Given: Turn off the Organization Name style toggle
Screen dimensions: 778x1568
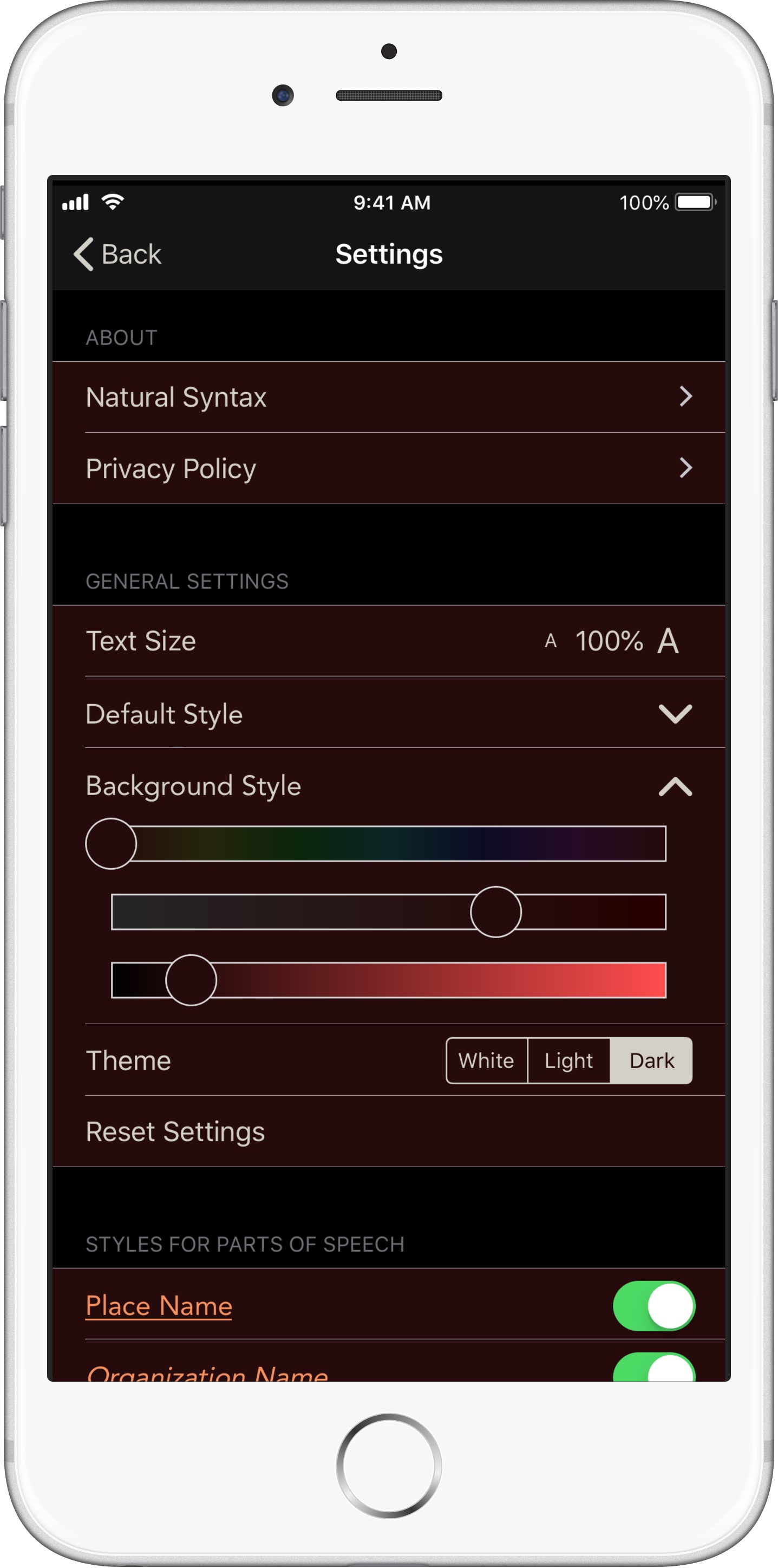Looking at the screenshot, I should 654,1370.
